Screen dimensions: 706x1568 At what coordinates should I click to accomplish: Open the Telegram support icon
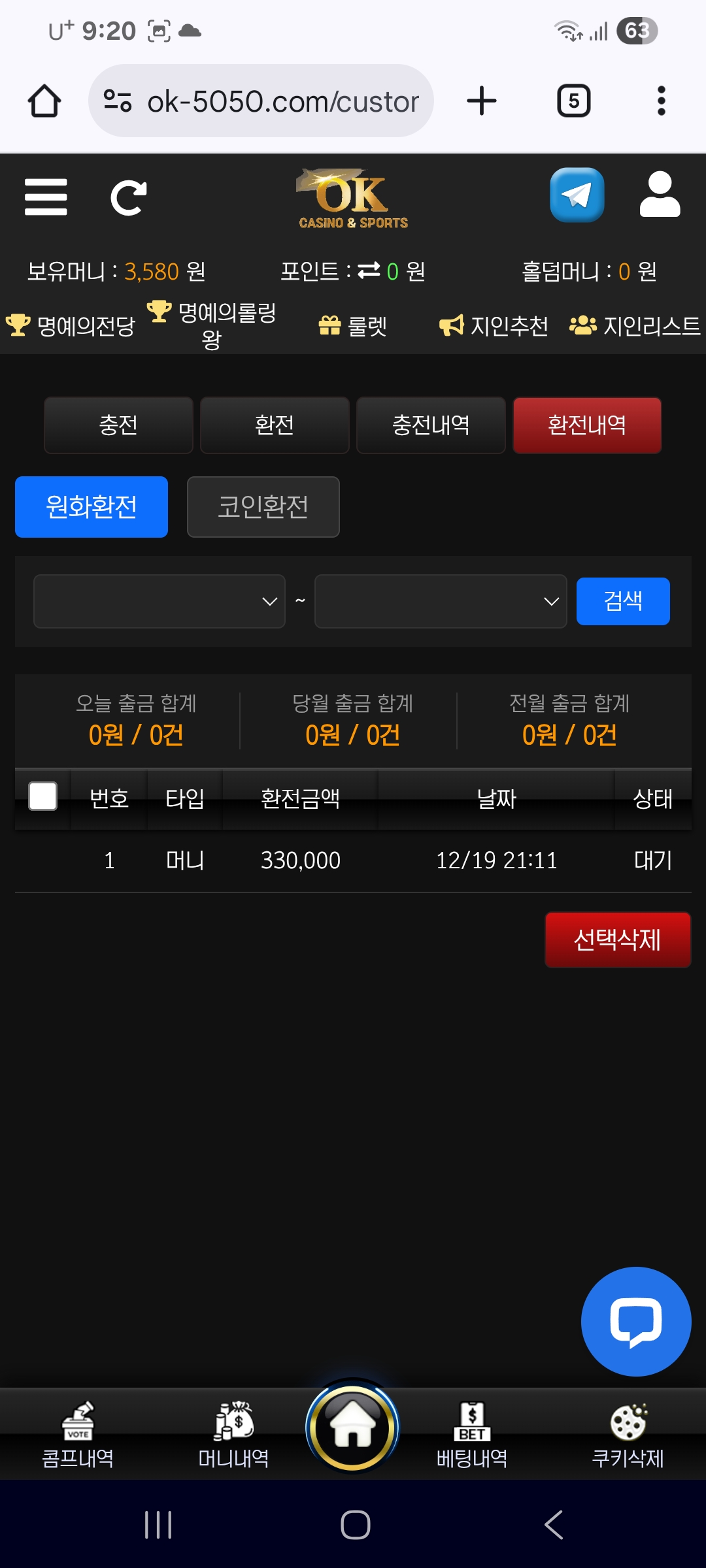click(577, 195)
